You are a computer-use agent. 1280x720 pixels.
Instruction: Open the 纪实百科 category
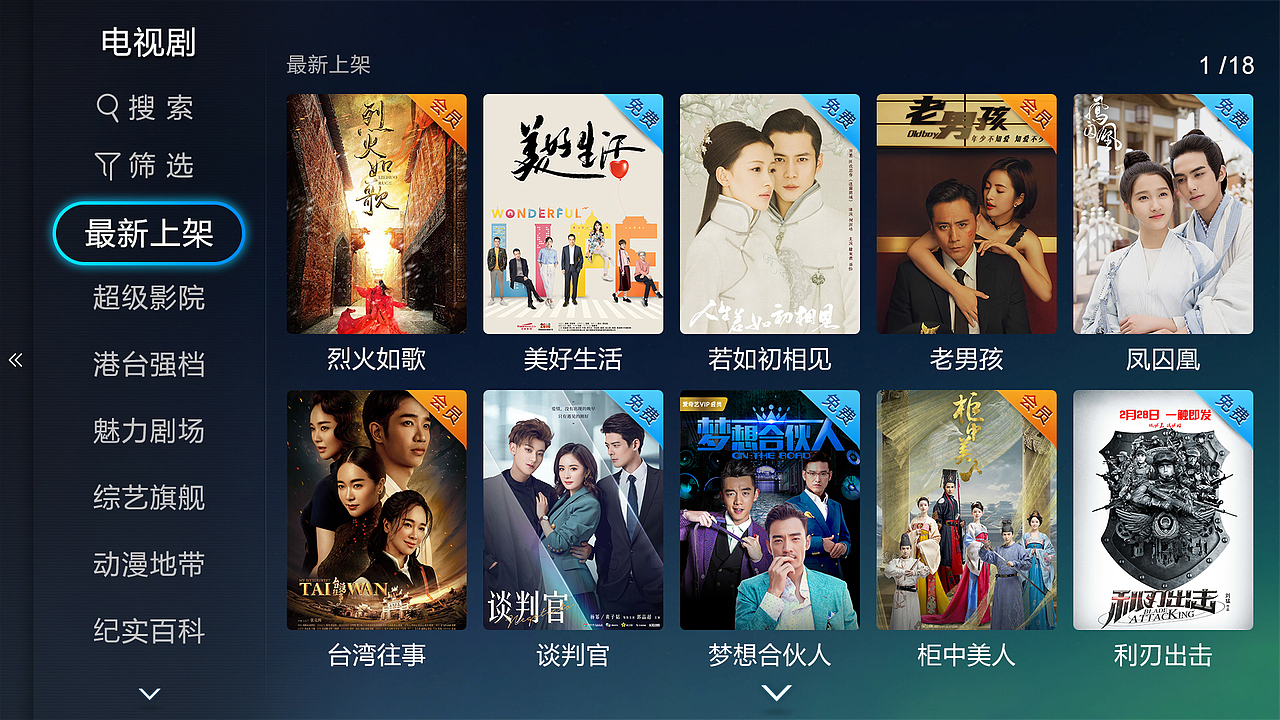148,631
